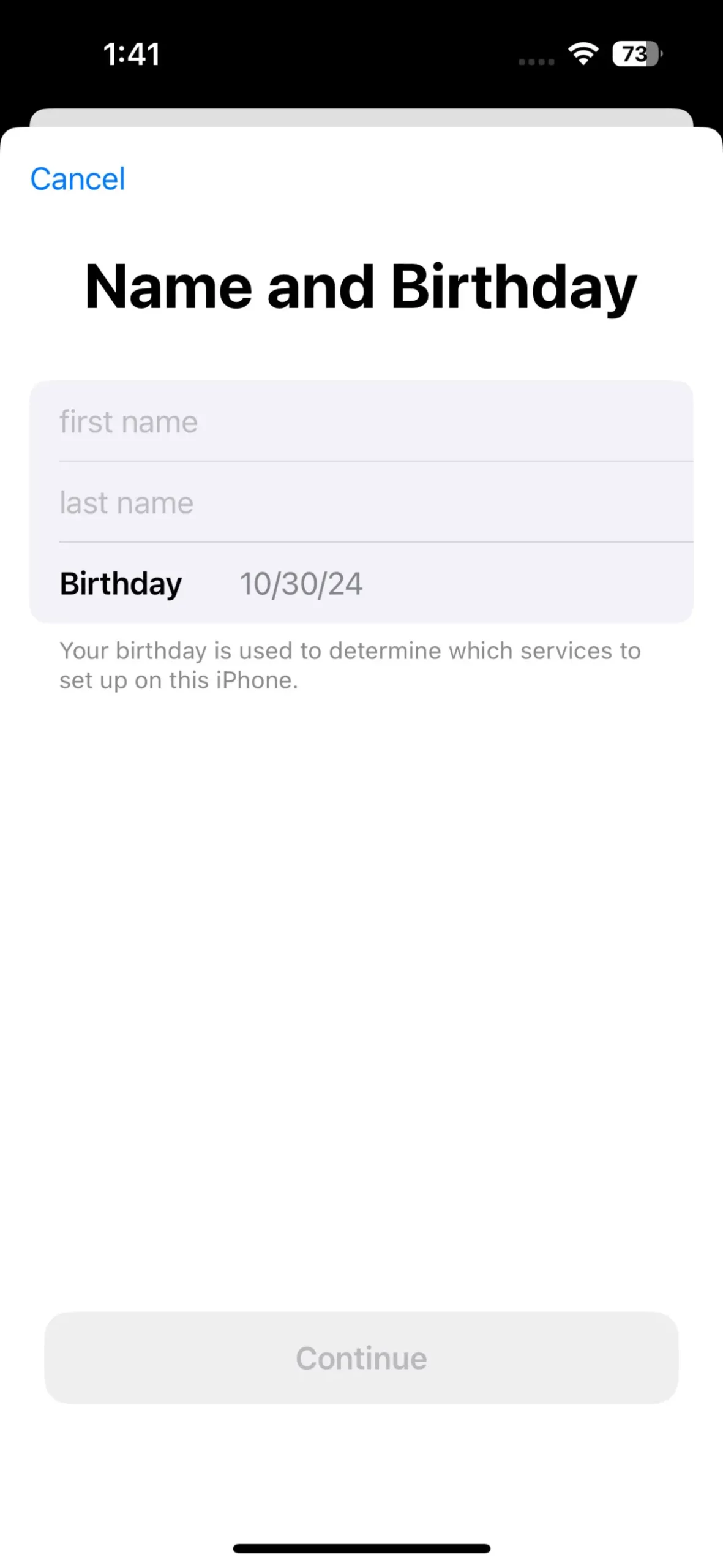The image size is (723, 1568).
Task: Cancel the Name and Birthday setup
Action: point(78,179)
